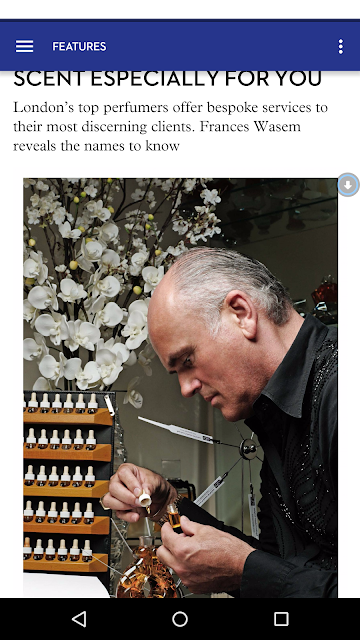This screenshot has width=360, height=640.
Task: Open the perfumer article photo
Action: click(x=180, y=388)
